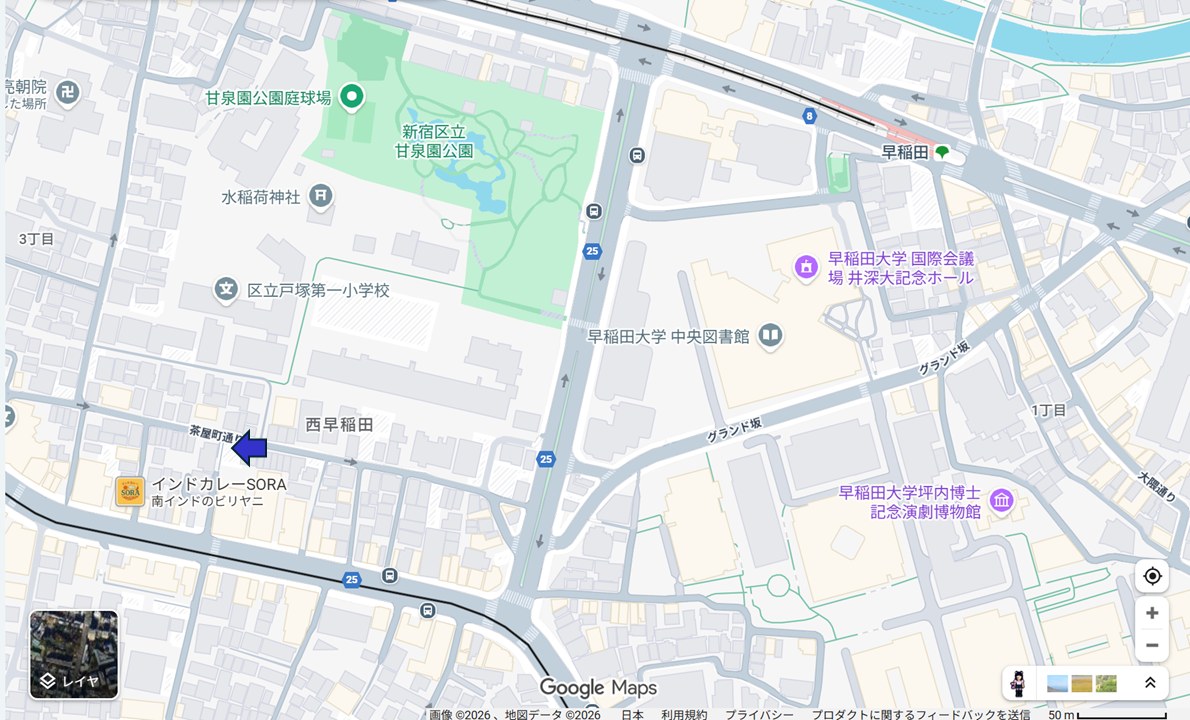Send product feedback via プロダクトに関するフィードバックを送信
The image size is (1190, 720).
point(920,714)
